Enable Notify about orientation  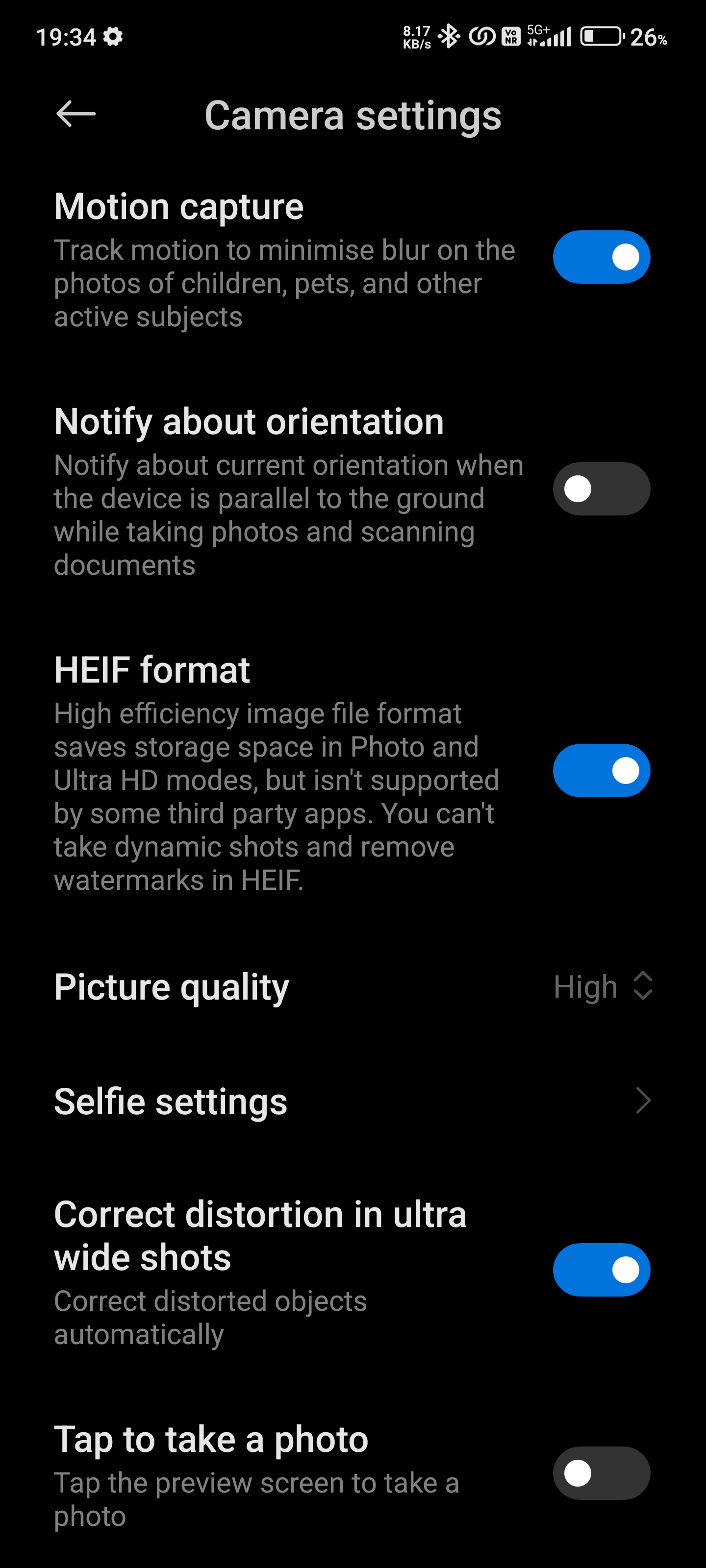pyautogui.click(x=601, y=488)
